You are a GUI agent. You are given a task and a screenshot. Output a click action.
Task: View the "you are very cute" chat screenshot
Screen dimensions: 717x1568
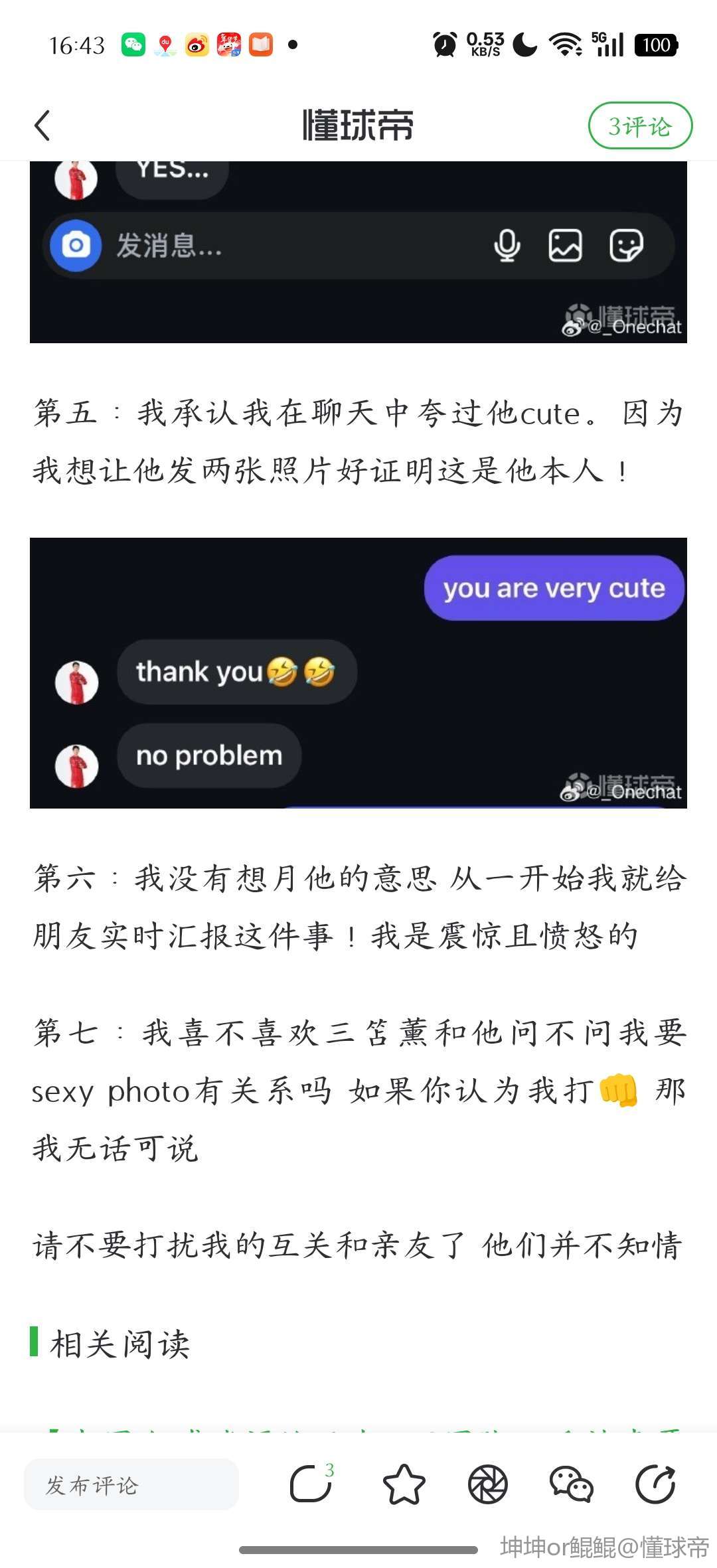pos(358,672)
